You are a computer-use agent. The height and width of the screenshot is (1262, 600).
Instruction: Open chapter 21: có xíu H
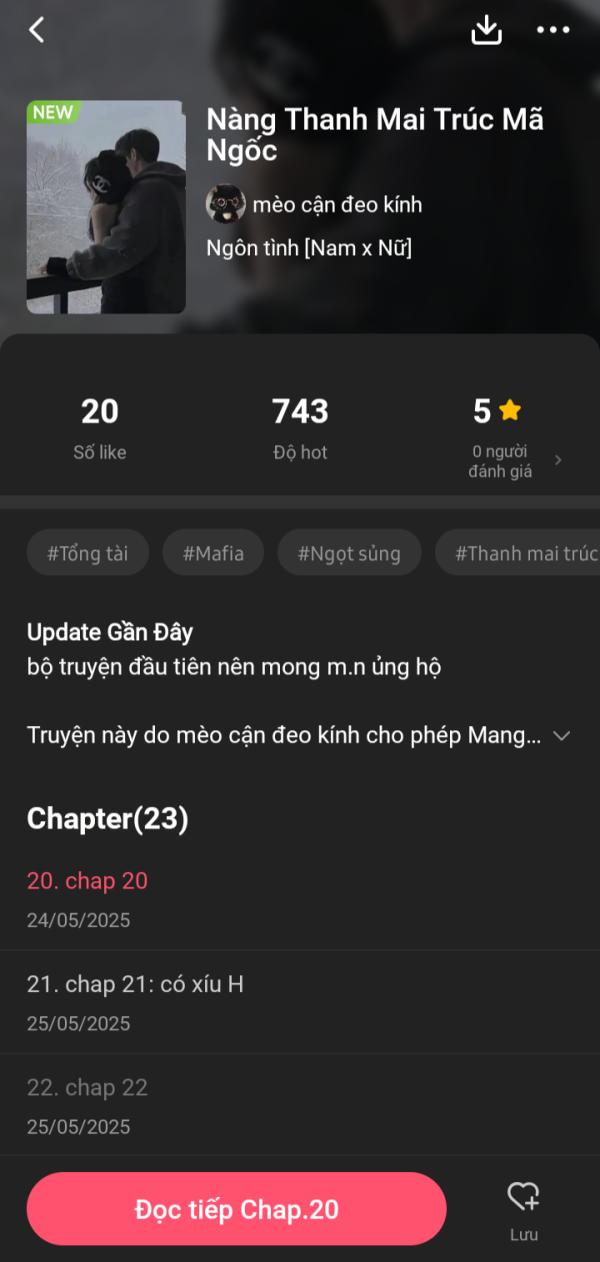pos(136,985)
